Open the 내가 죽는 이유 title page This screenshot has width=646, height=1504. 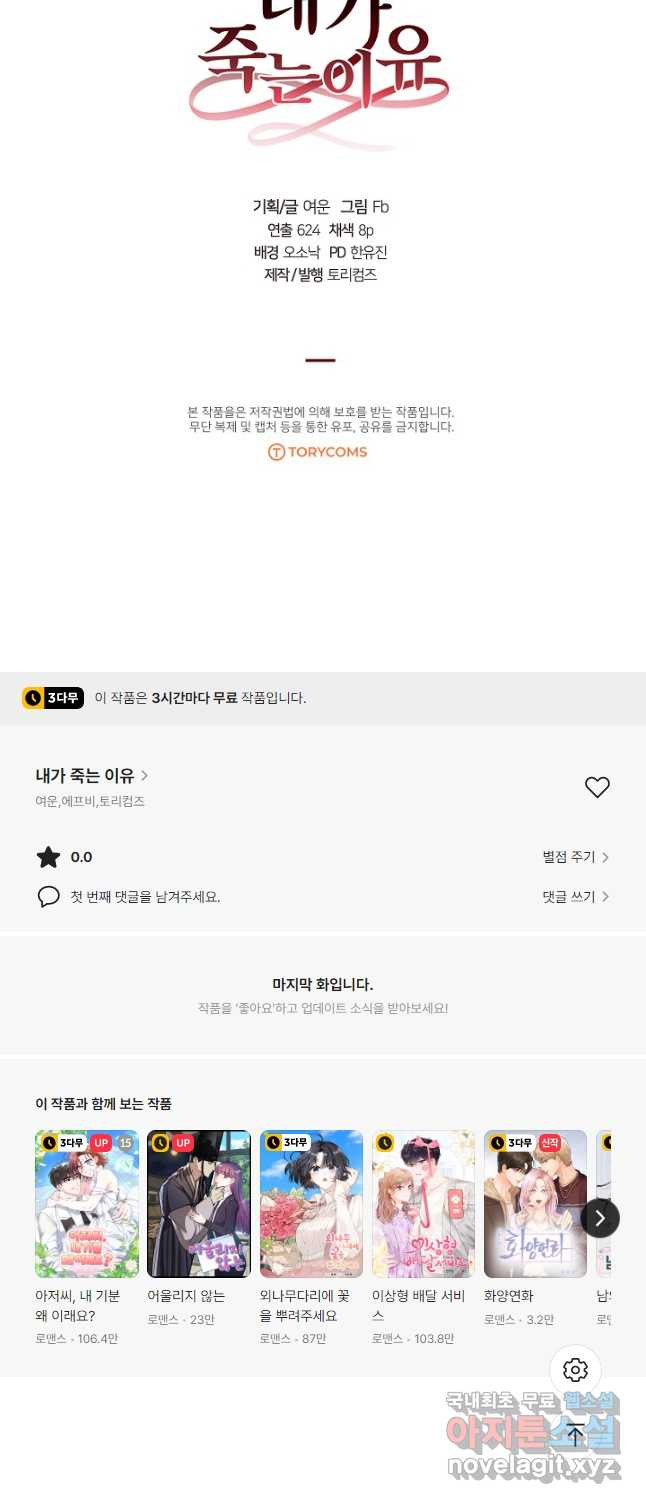click(91, 775)
